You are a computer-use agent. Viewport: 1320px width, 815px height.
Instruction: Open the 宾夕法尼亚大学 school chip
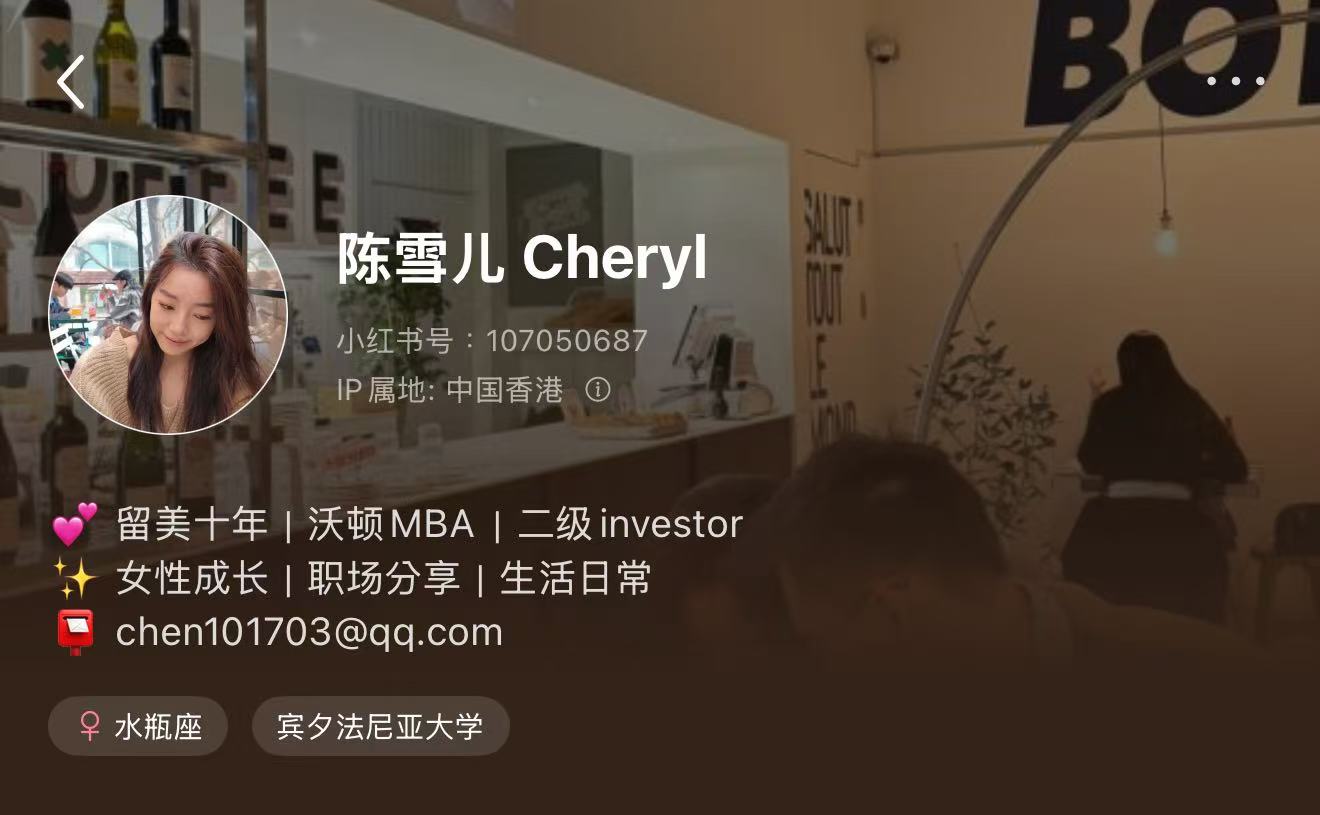click(380, 726)
